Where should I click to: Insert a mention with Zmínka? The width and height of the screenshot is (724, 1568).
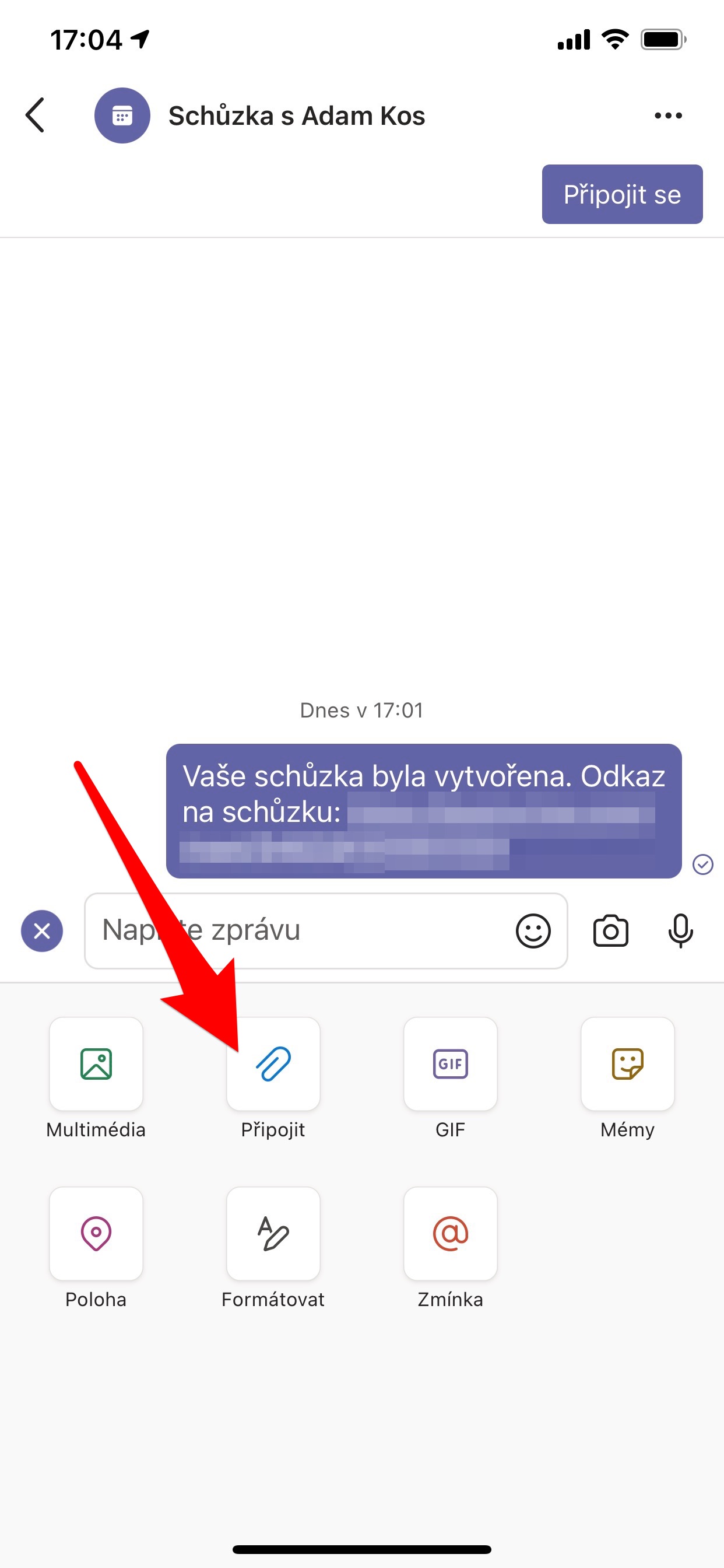point(450,1234)
